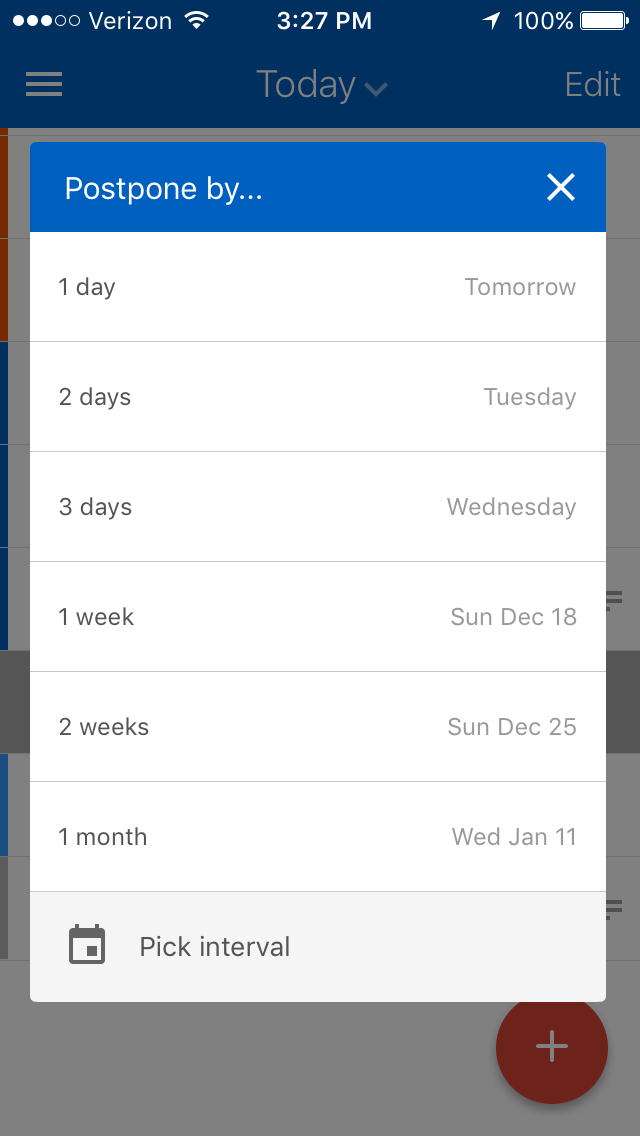Select 2 days postpone until Tuesday
640x1136 pixels.
(317, 397)
